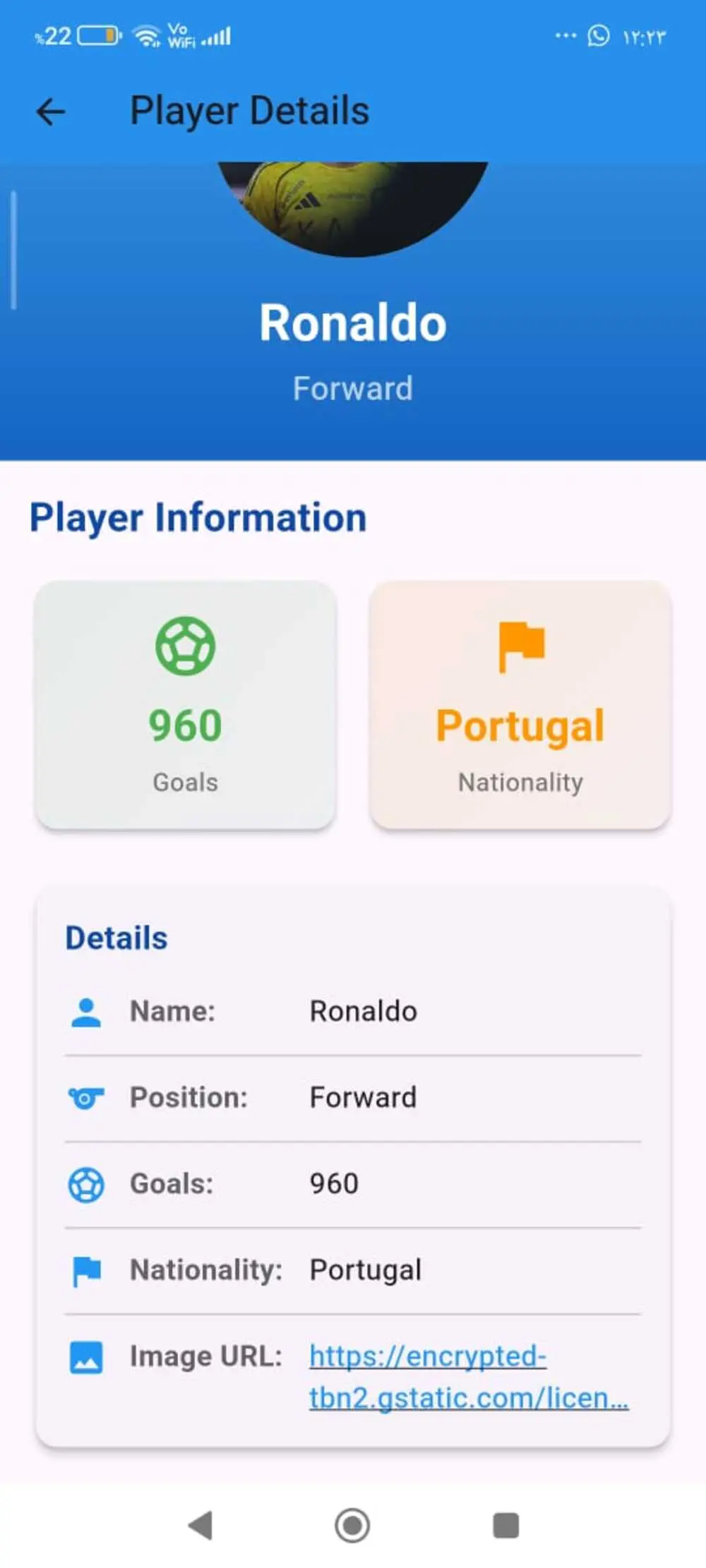Show recent apps
This screenshot has width=706, height=1568.
505,1526
